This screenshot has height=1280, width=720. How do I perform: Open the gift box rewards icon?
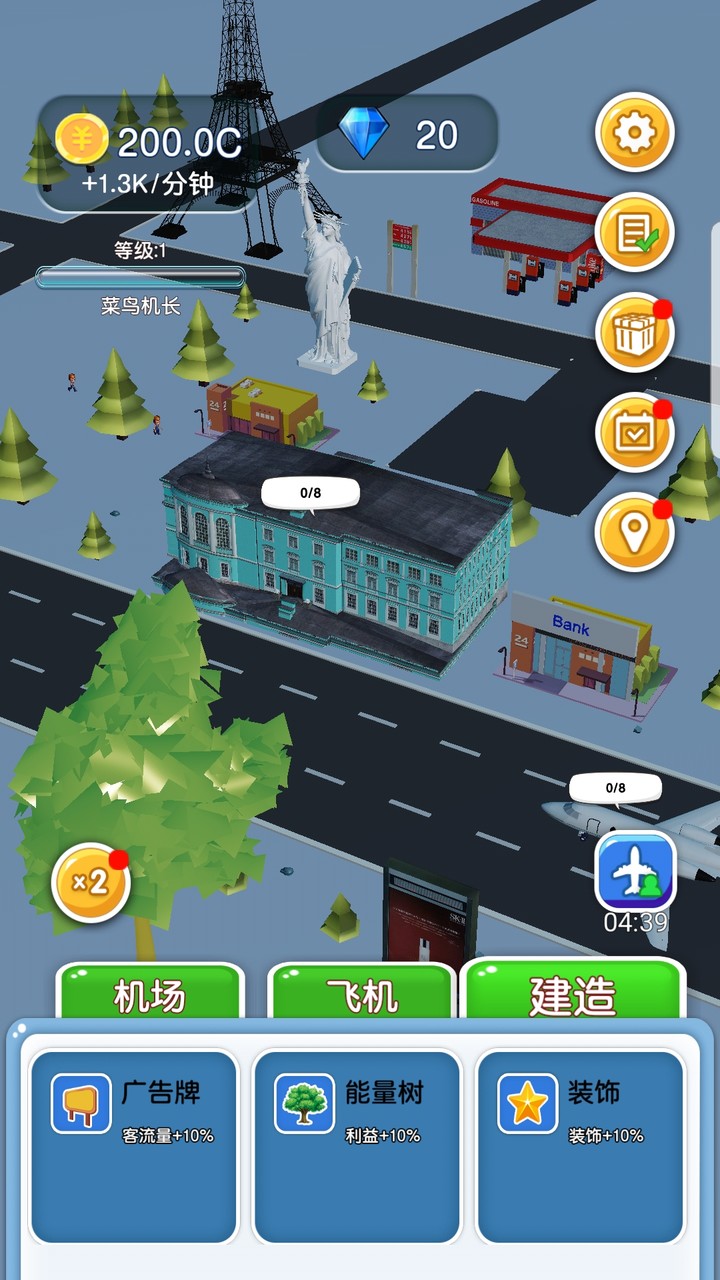click(x=634, y=333)
